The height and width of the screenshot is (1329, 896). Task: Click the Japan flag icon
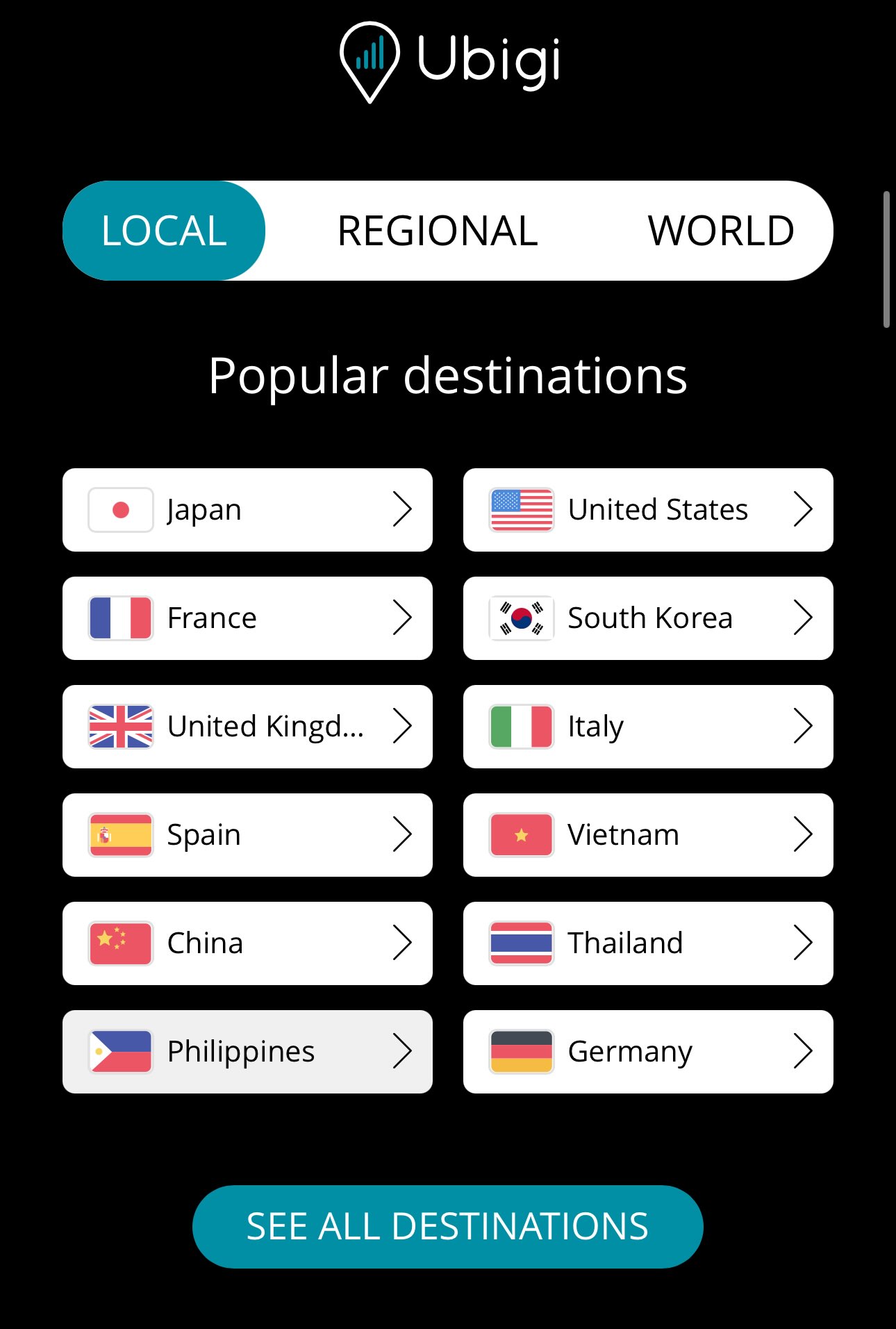pos(120,509)
